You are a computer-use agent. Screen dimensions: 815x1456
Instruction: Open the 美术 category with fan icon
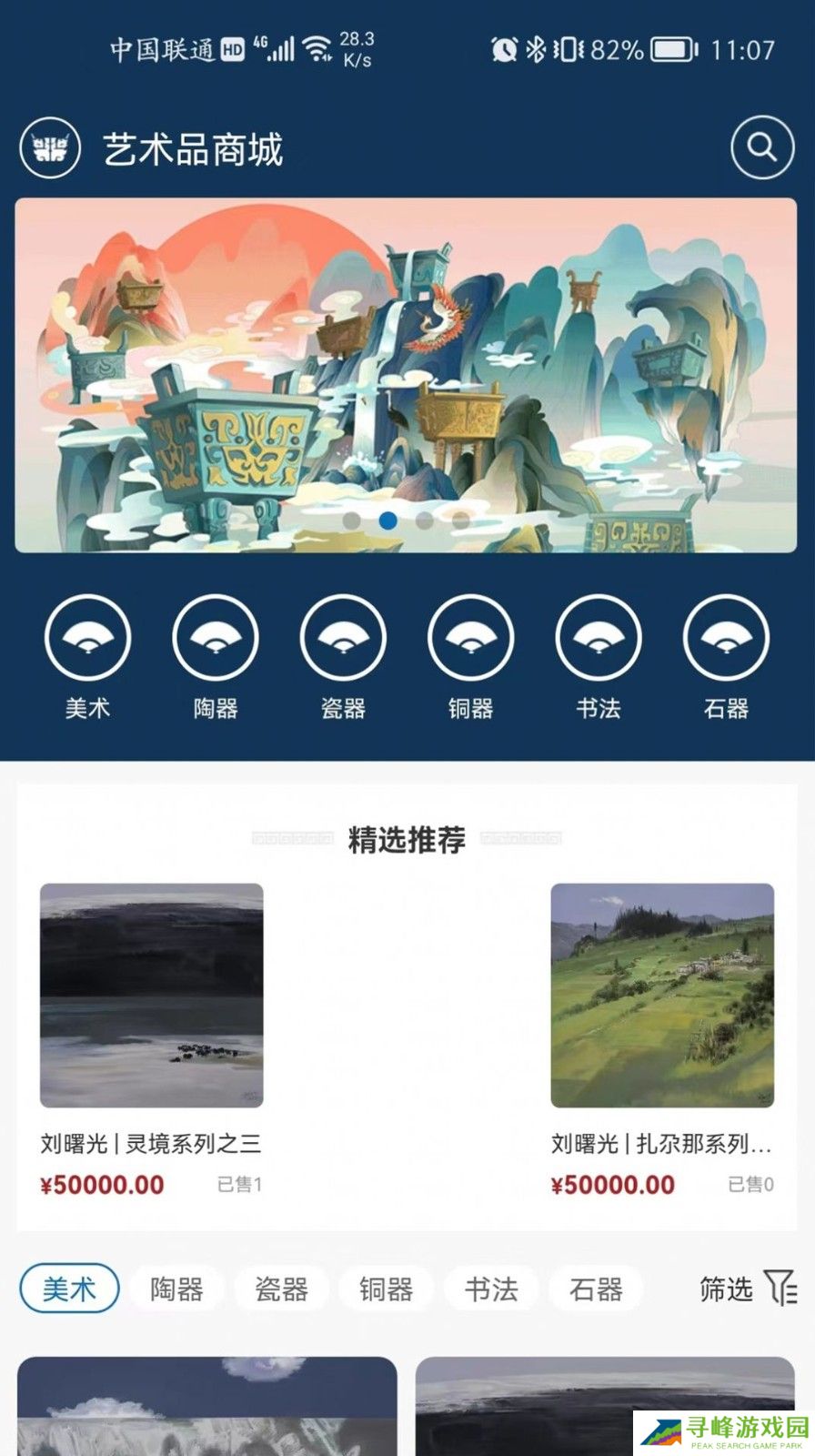(x=87, y=638)
